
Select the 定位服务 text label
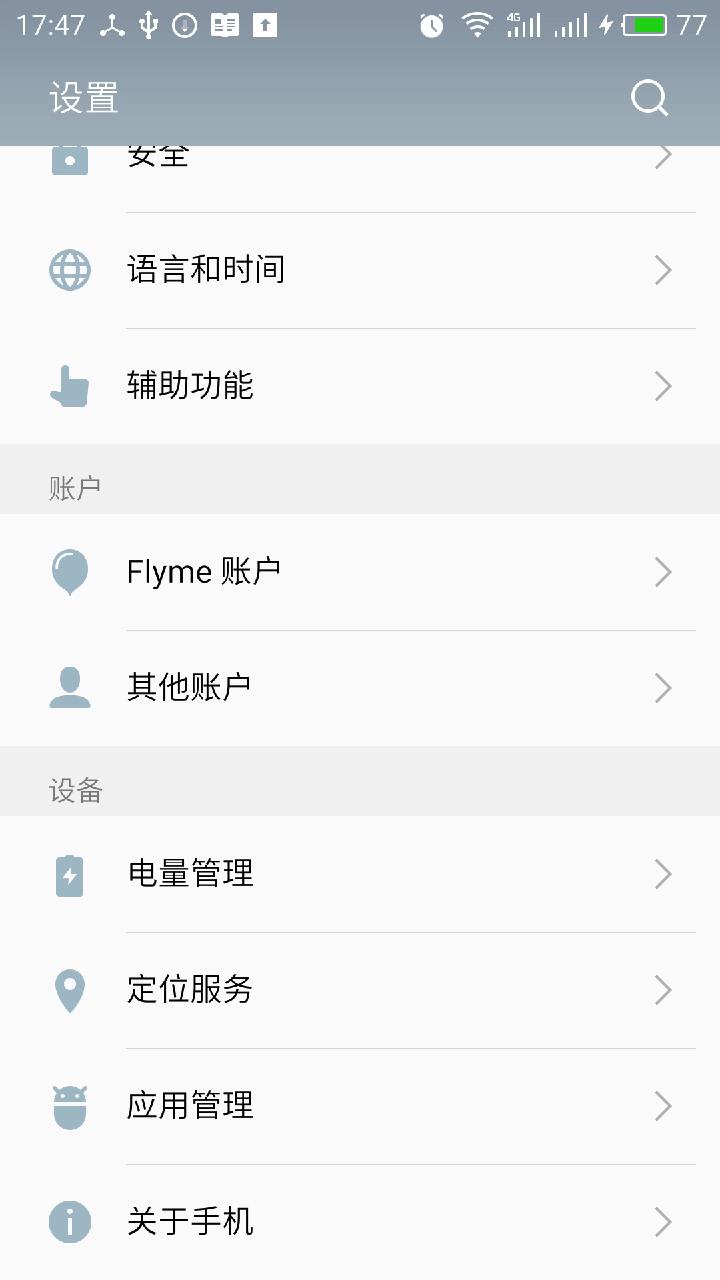189,989
